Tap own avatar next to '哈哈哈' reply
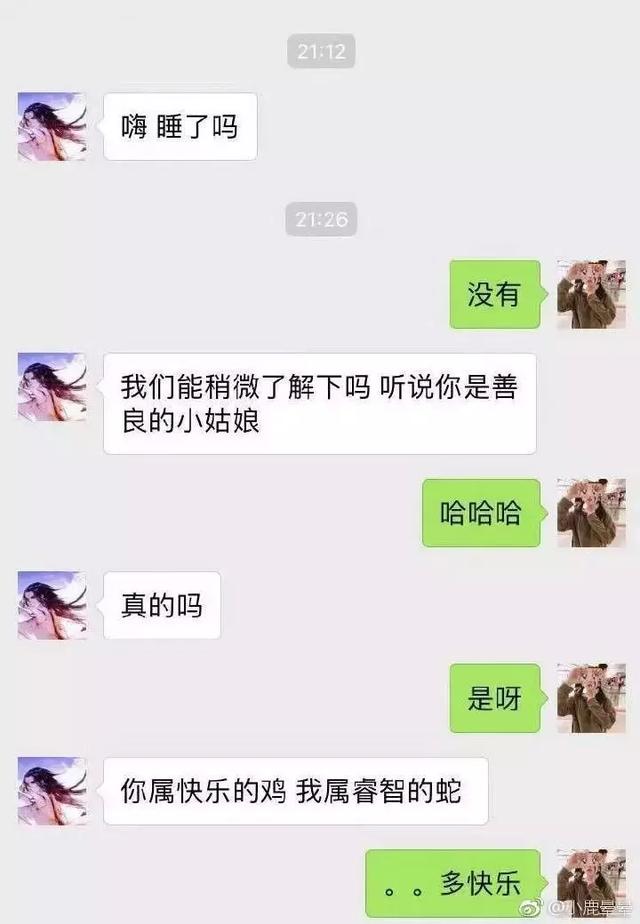Image resolution: width=640 pixels, height=924 pixels. tap(590, 512)
